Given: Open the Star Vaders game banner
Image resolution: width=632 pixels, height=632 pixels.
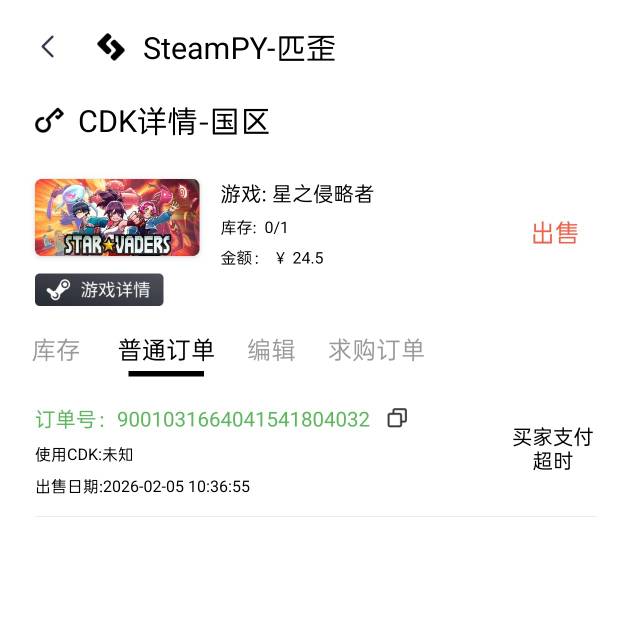Looking at the screenshot, I should (117, 218).
